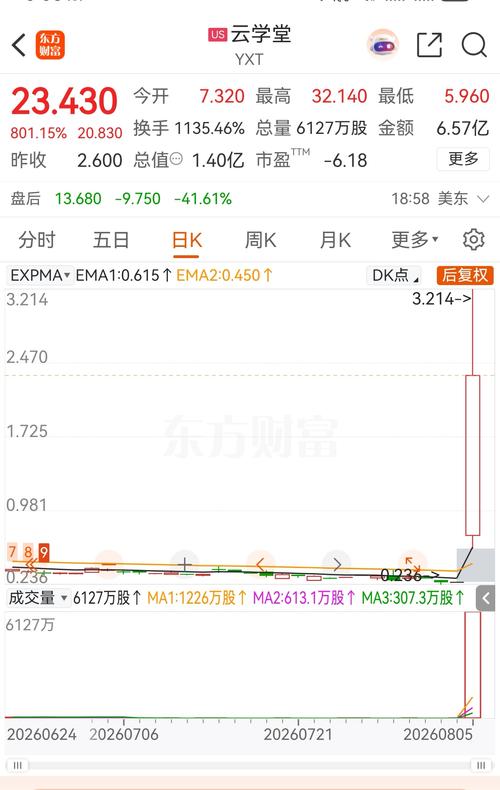Change the EXPMA indicator dropdown
This screenshot has width=500, height=790.
[x=40, y=275]
